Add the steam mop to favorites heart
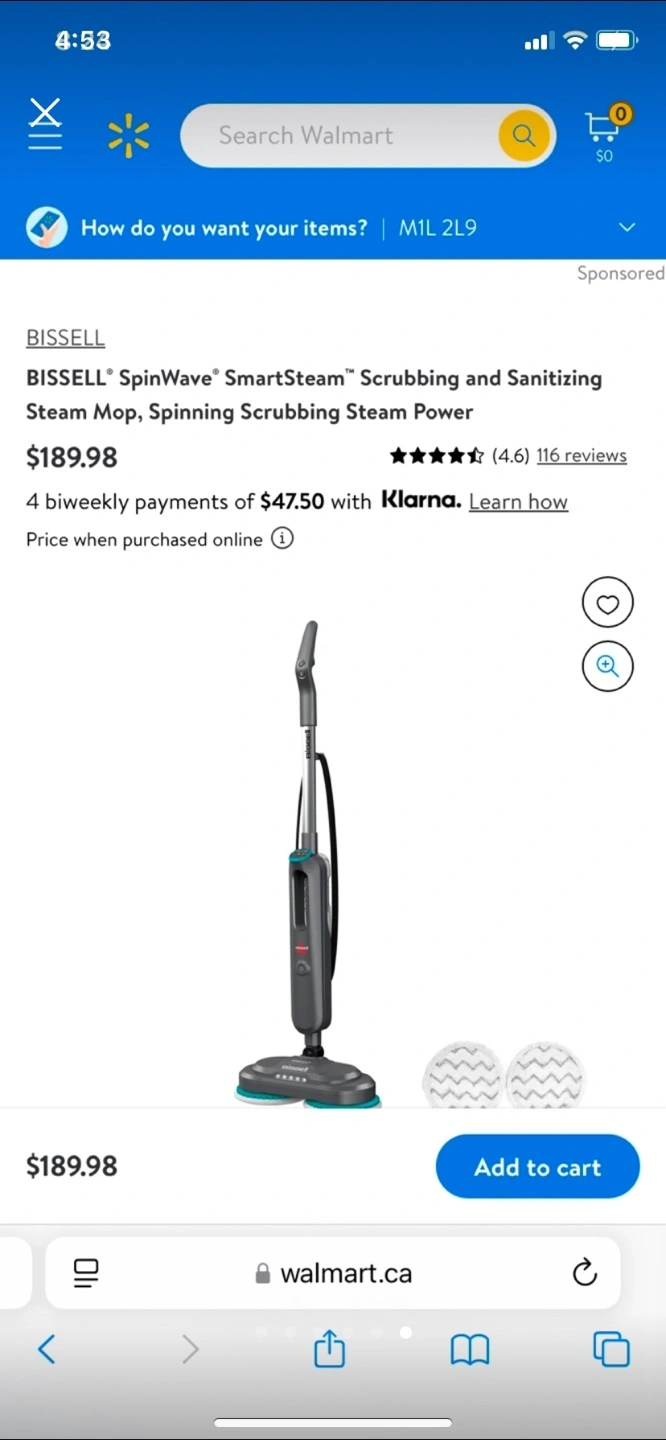This screenshot has width=666, height=1440. pos(608,604)
